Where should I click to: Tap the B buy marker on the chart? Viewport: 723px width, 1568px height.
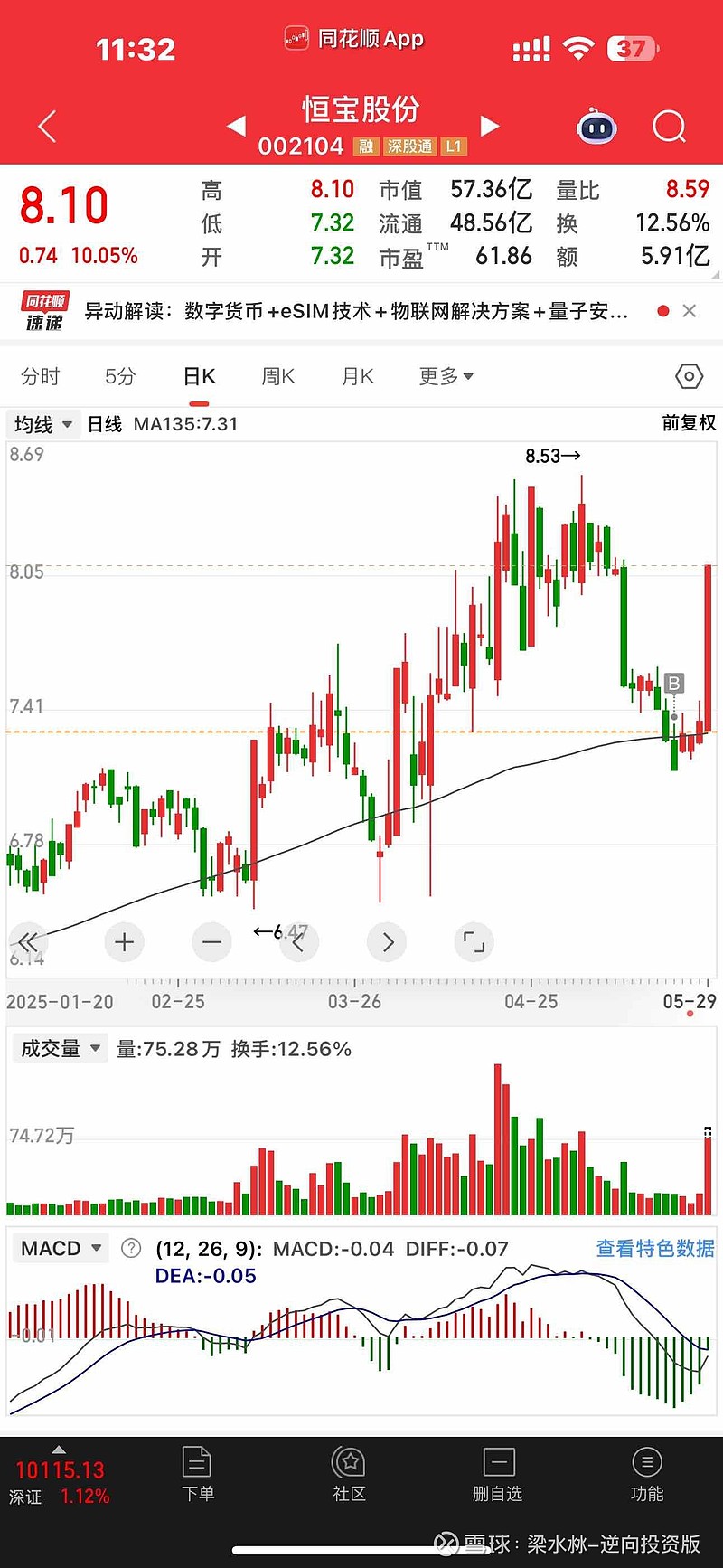(673, 685)
